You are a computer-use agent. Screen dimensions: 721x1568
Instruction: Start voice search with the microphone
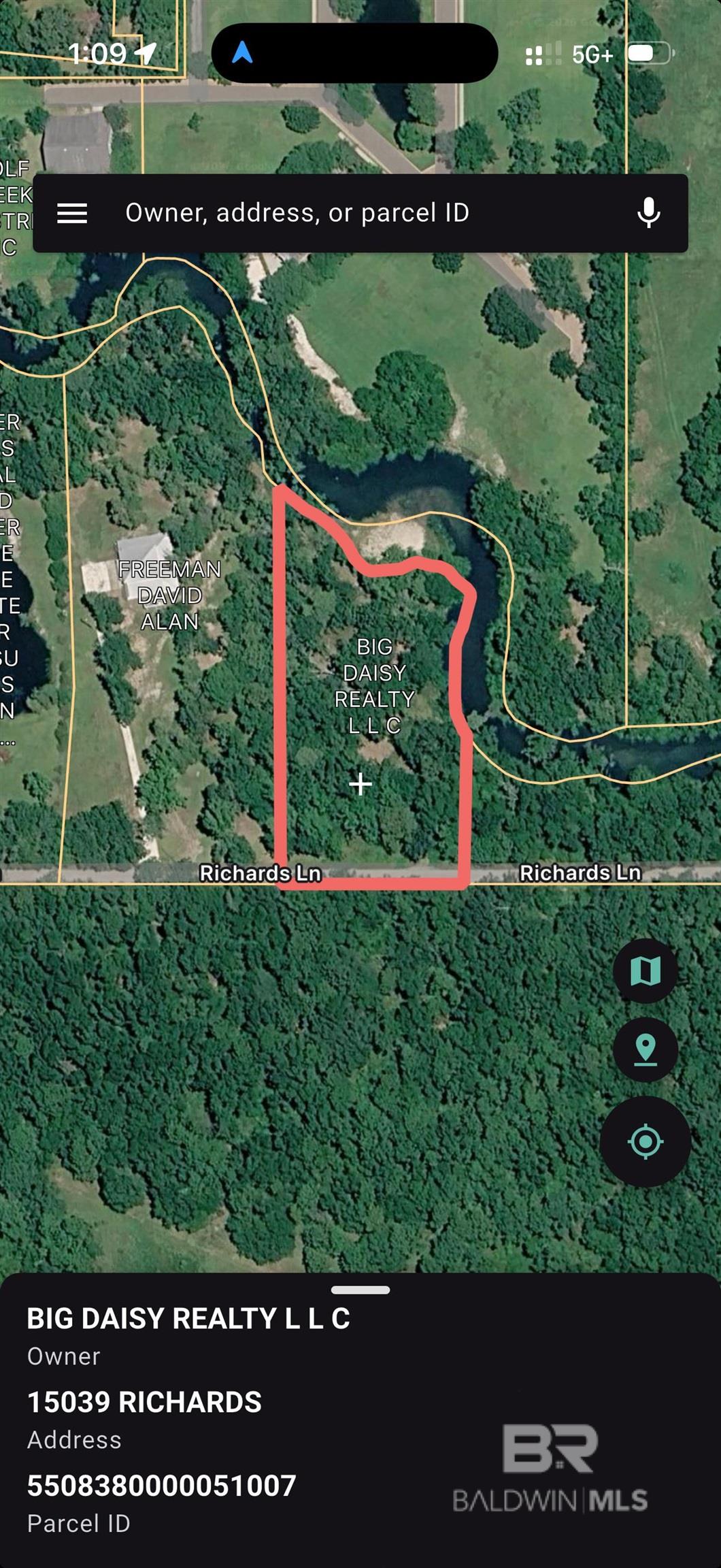pyautogui.click(x=649, y=213)
